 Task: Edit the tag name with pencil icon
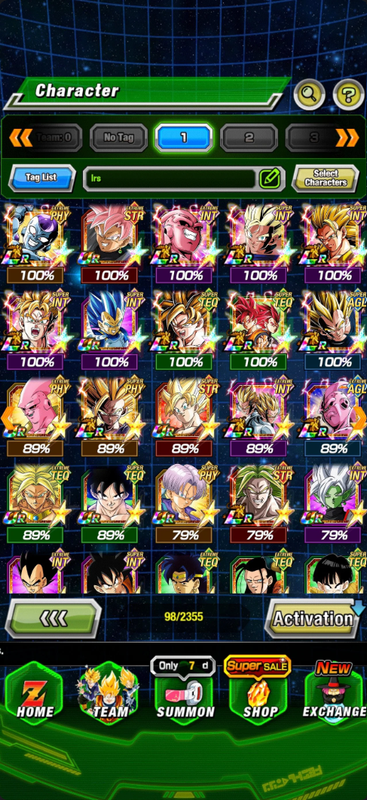point(270,178)
